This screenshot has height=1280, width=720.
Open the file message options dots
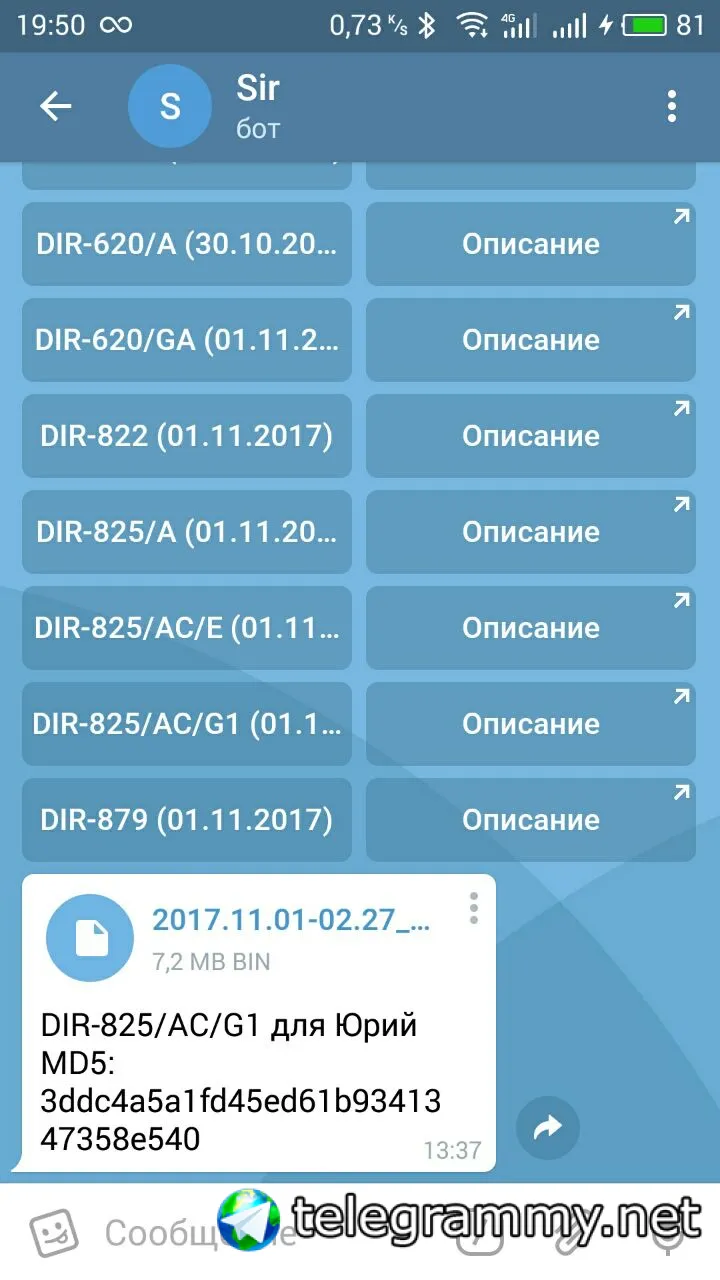tap(473, 908)
